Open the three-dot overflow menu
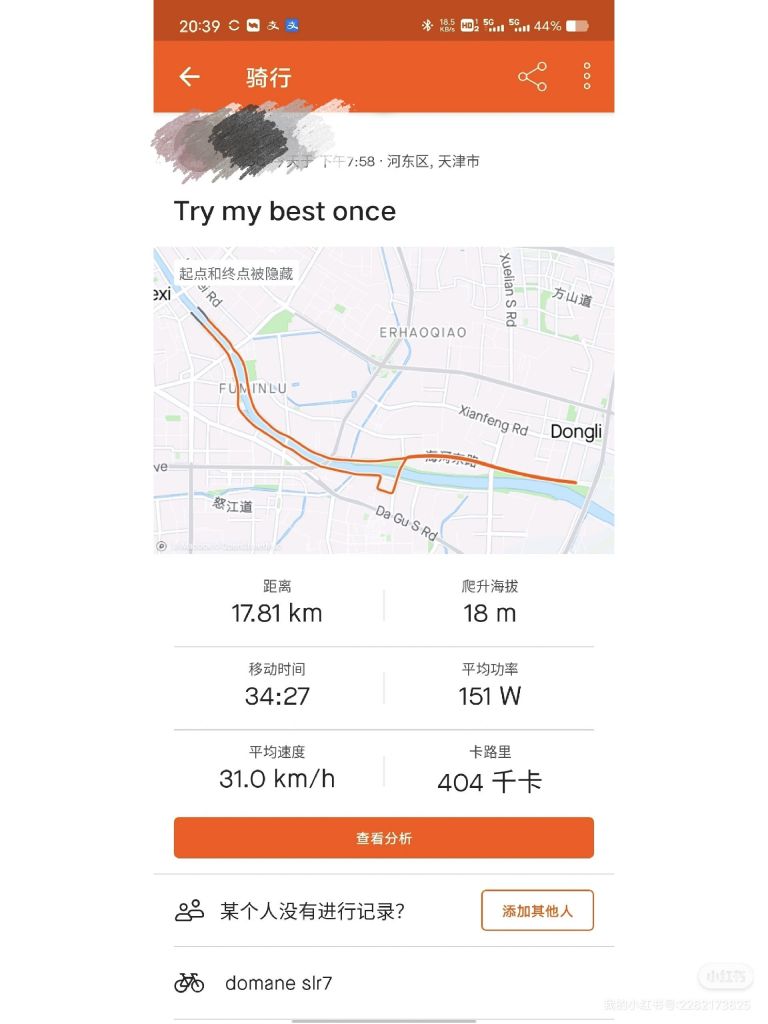Screen dimensions: 768x1024 pos(586,76)
